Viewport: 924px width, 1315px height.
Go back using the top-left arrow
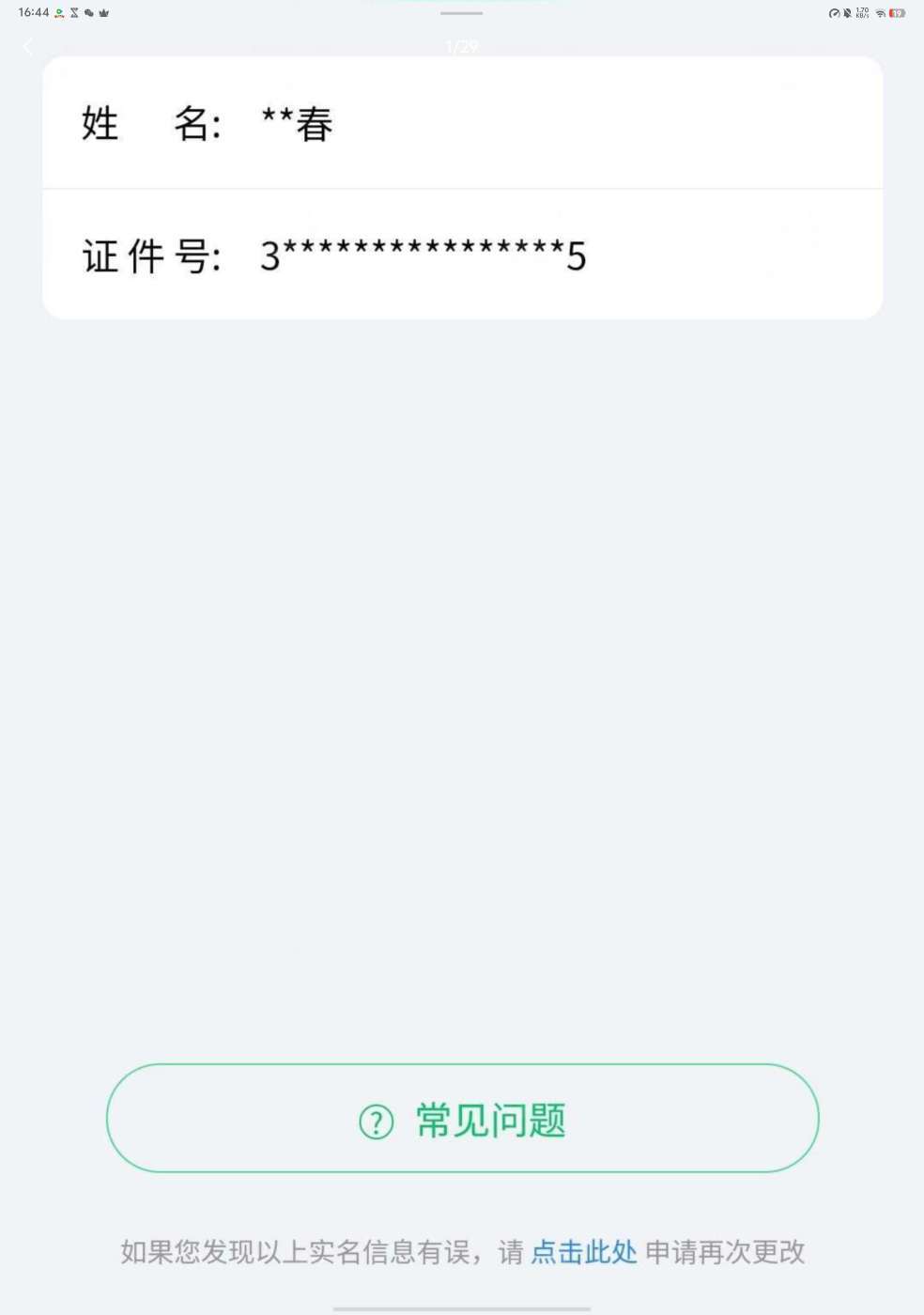coord(28,47)
